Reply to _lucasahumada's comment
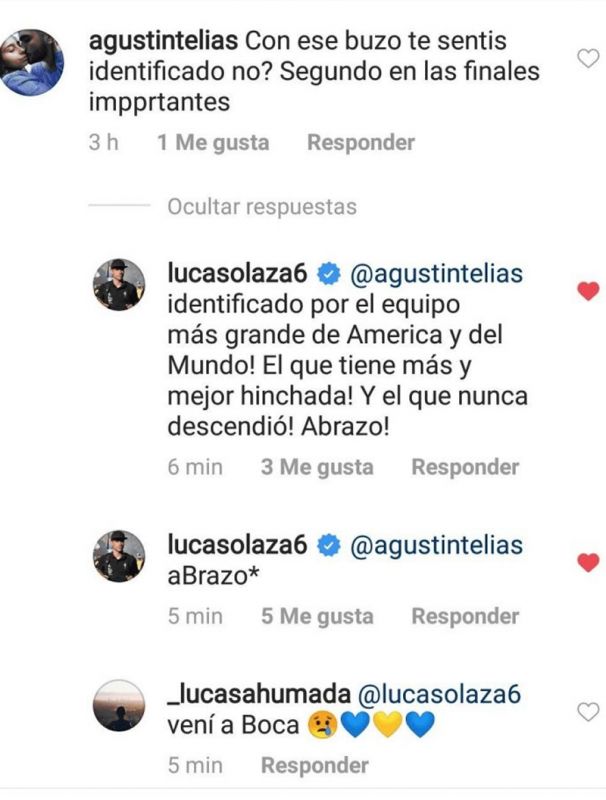The width and height of the screenshot is (606, 800). point(314,766)
